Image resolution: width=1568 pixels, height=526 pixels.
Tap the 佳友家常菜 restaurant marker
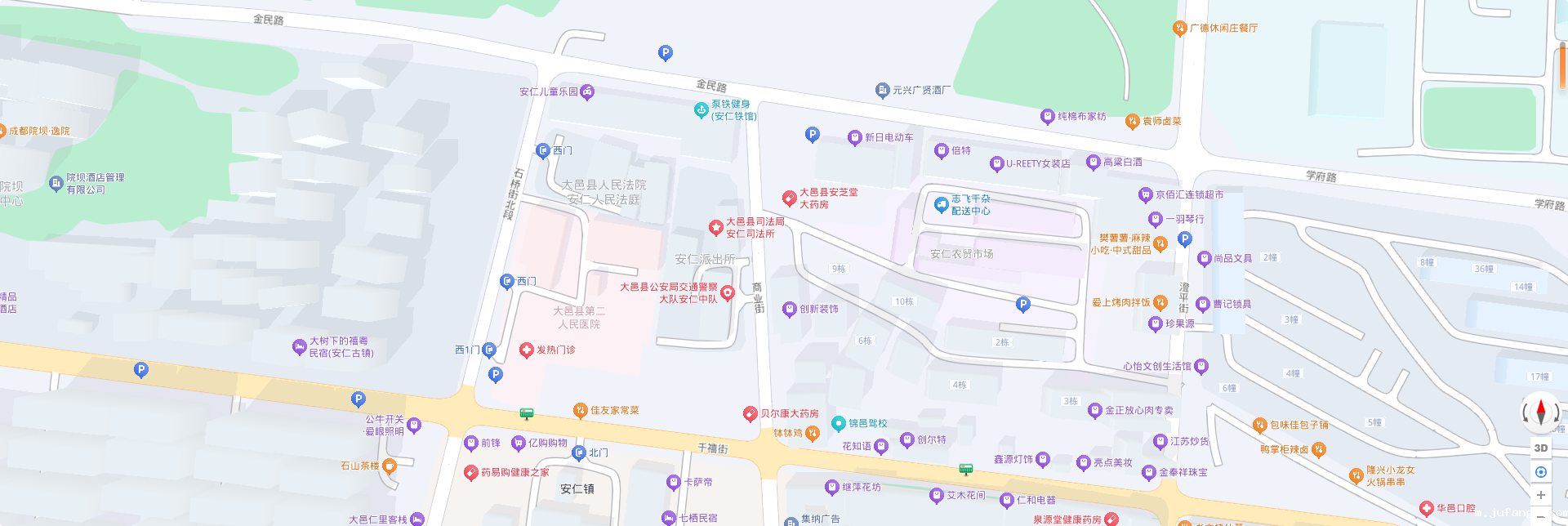point(581,410)
